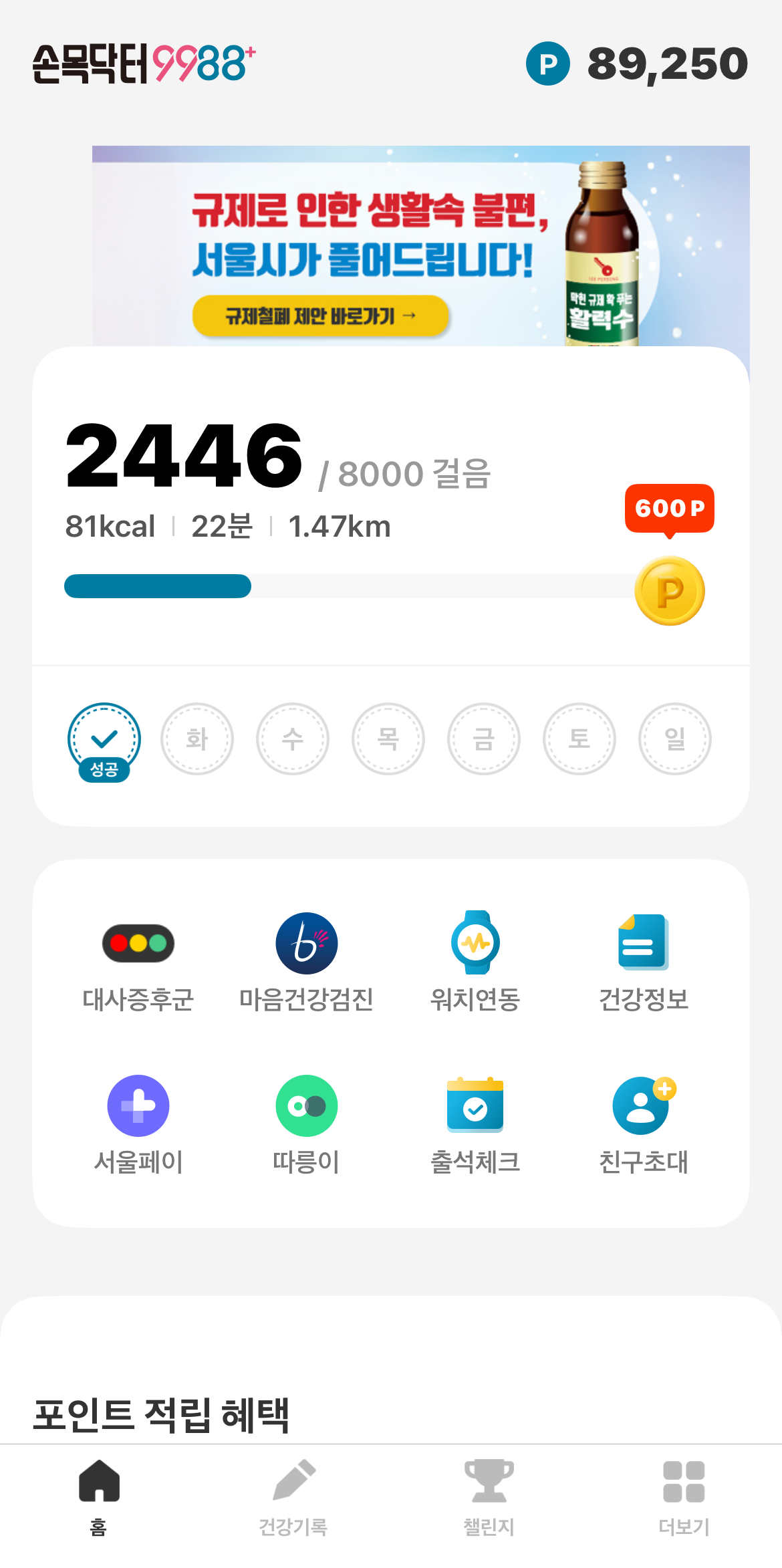Tap the 친구초대 invite friends icon
The image size is (782, 1568).
click(642, 1106)
